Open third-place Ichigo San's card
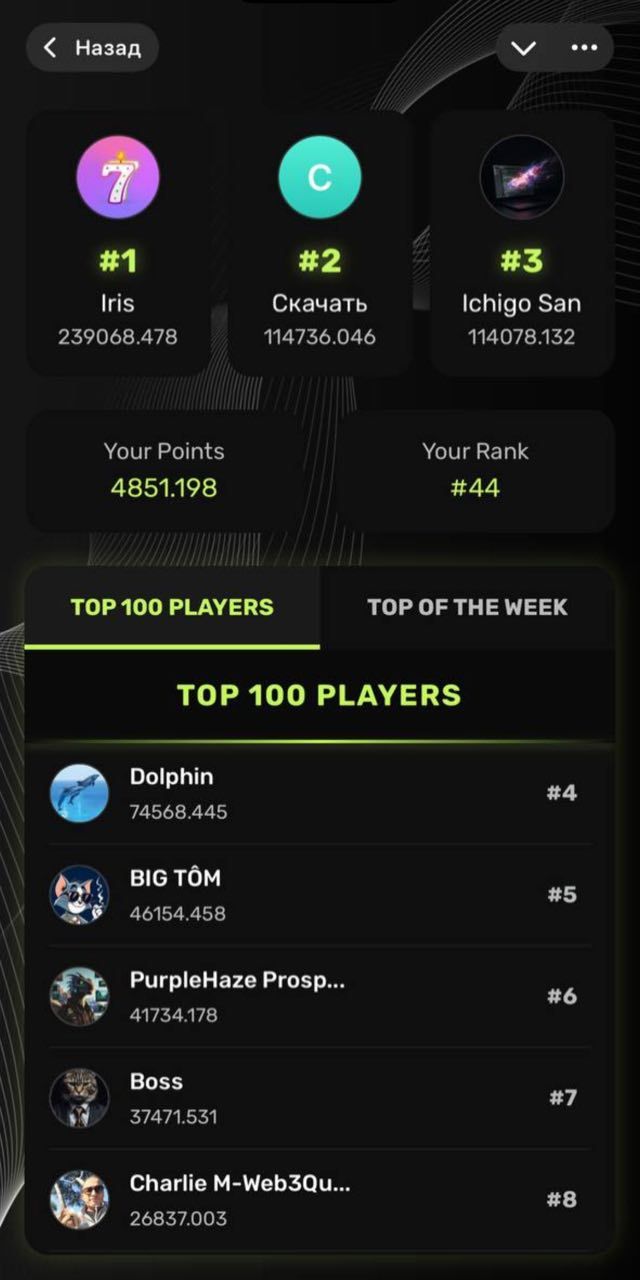The height and width of the screenshot is (1280, 640). [x=521, y=243]
